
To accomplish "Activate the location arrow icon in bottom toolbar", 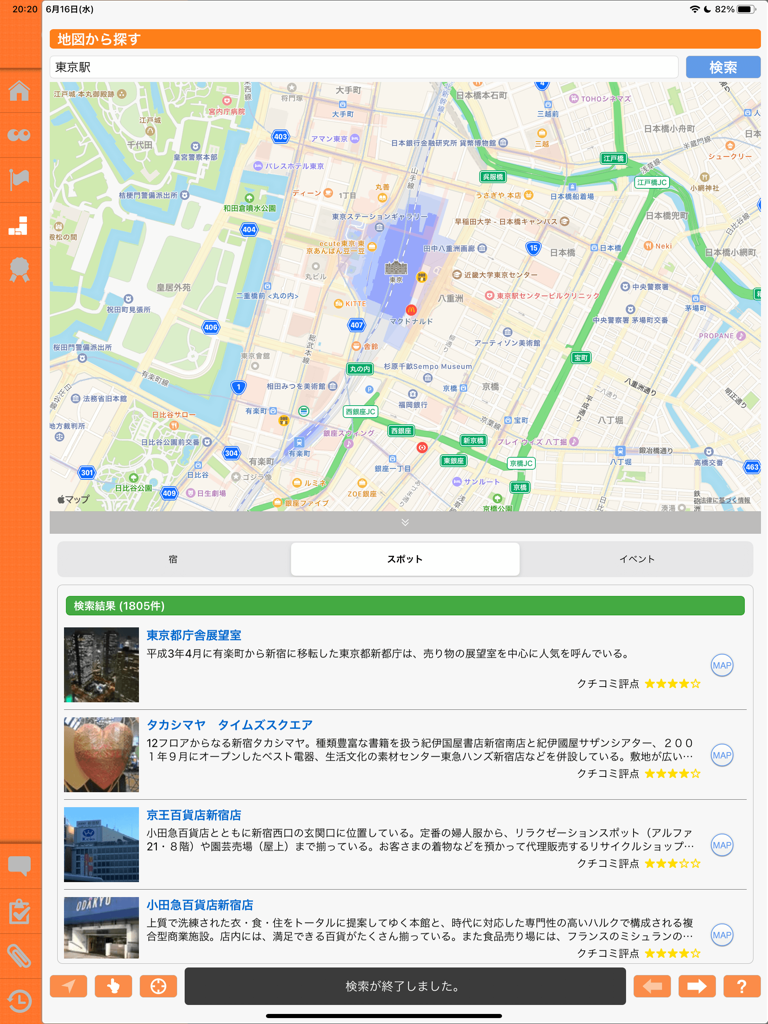I will pyautogui.click(x=68, y=986).
